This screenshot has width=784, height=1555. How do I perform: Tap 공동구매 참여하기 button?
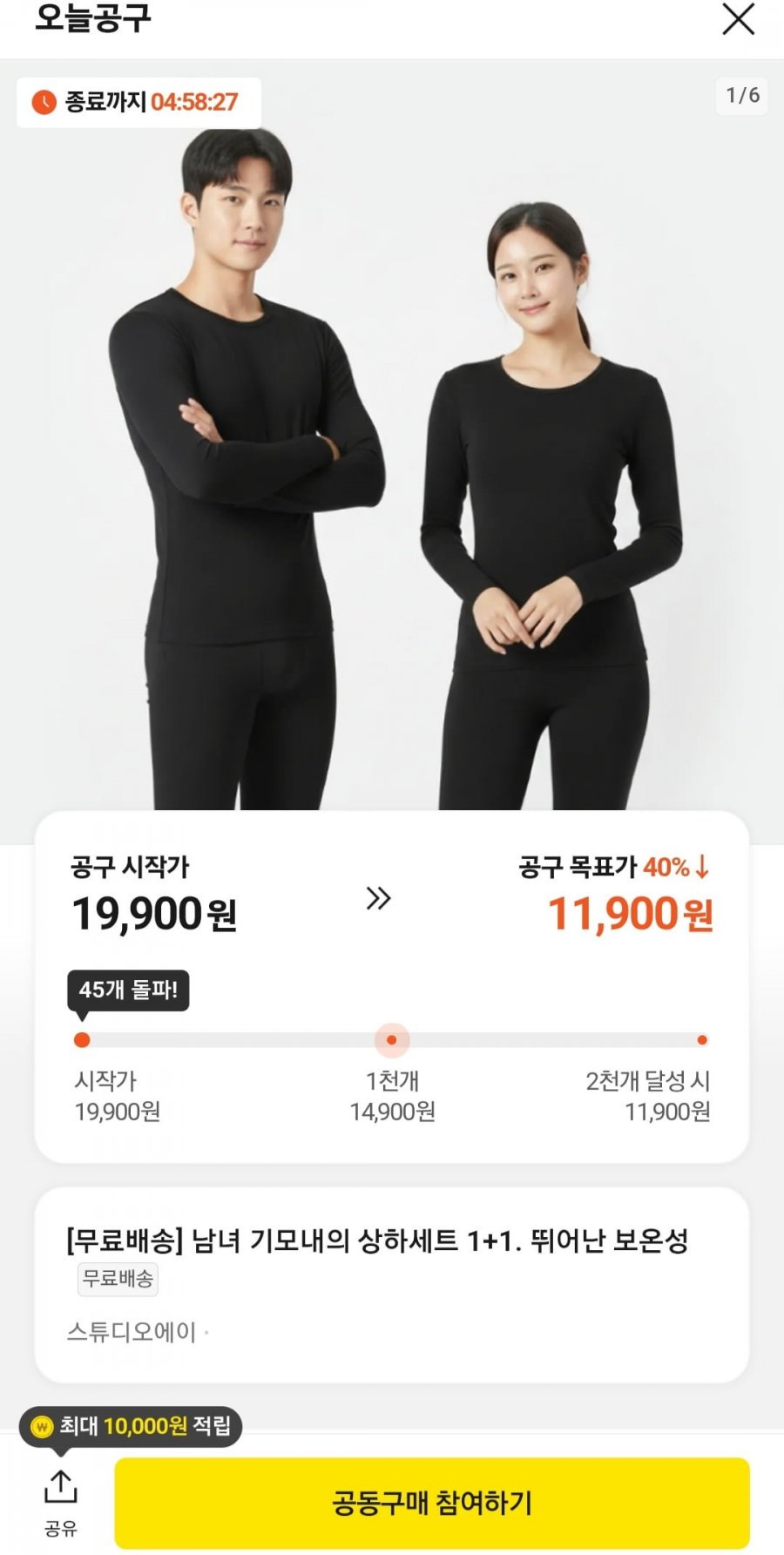[432, 1502]
